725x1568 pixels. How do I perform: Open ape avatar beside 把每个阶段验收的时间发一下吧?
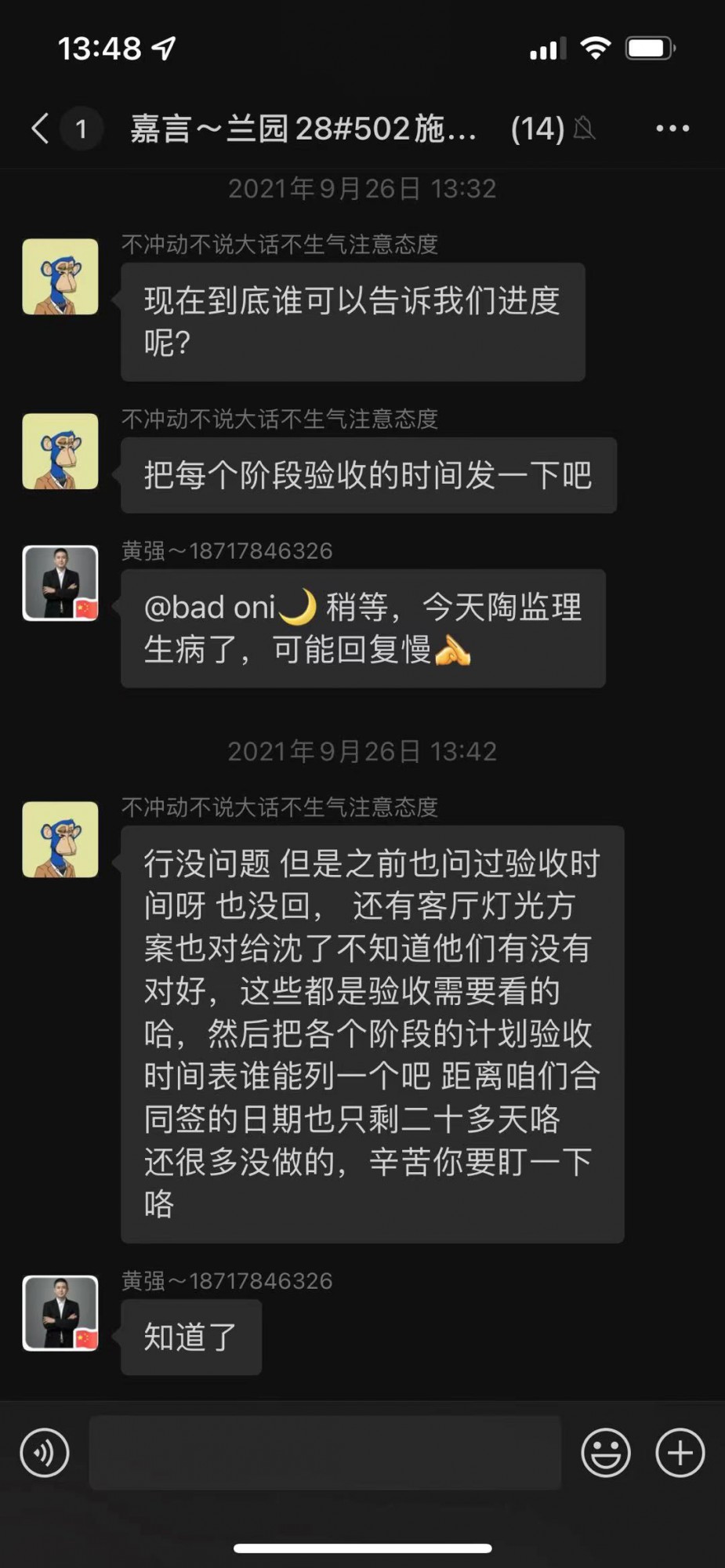tap(60, 452)
